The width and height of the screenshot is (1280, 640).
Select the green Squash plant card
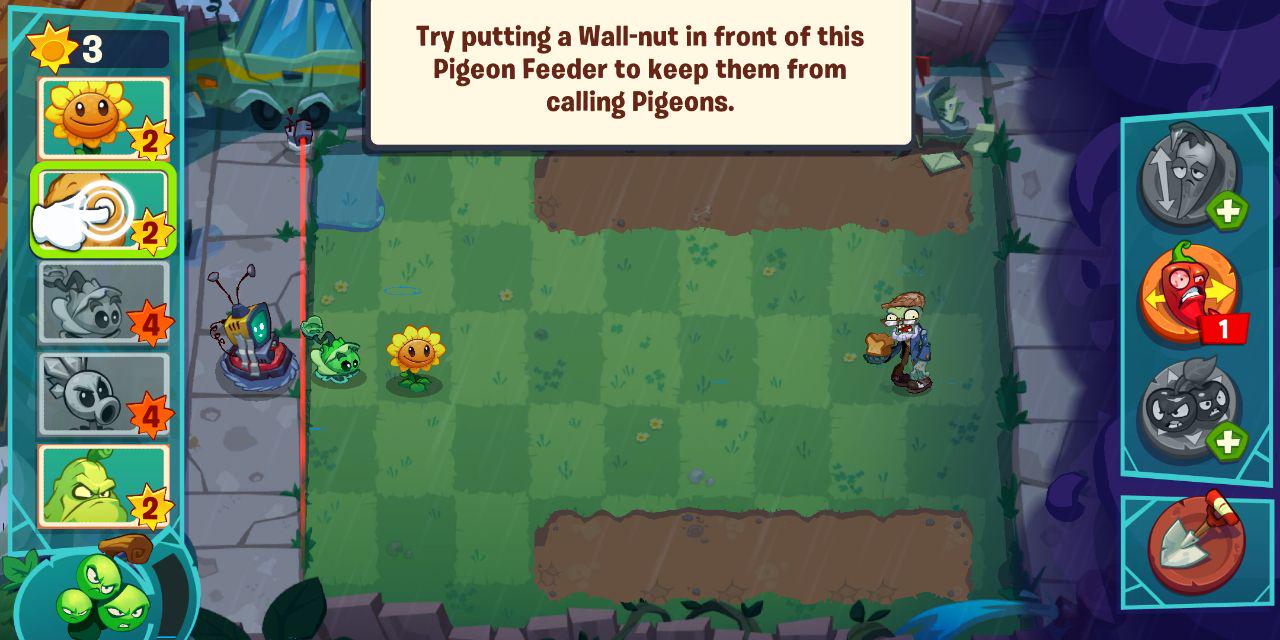point(102,486)
